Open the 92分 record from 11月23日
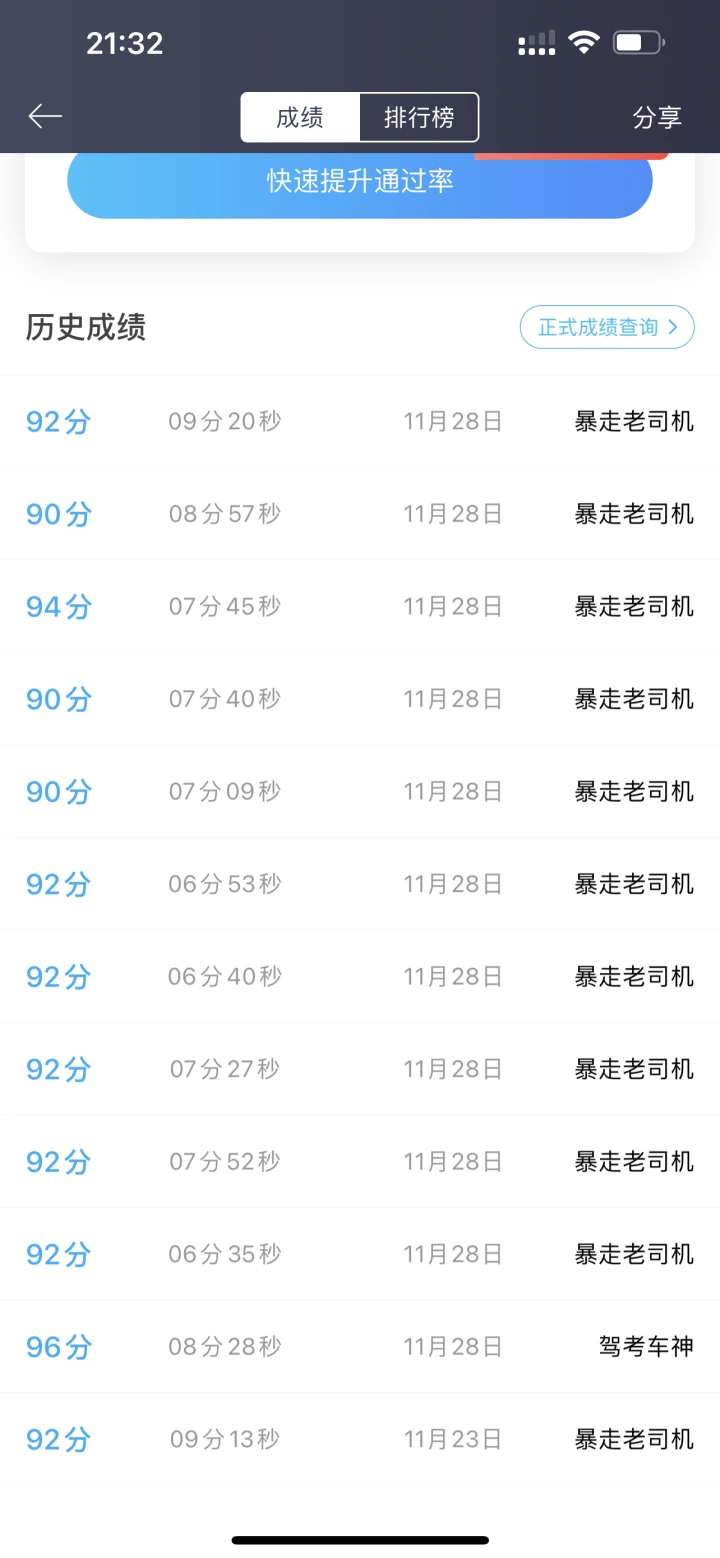The image size is (720, 1558). click(360, 1439)
